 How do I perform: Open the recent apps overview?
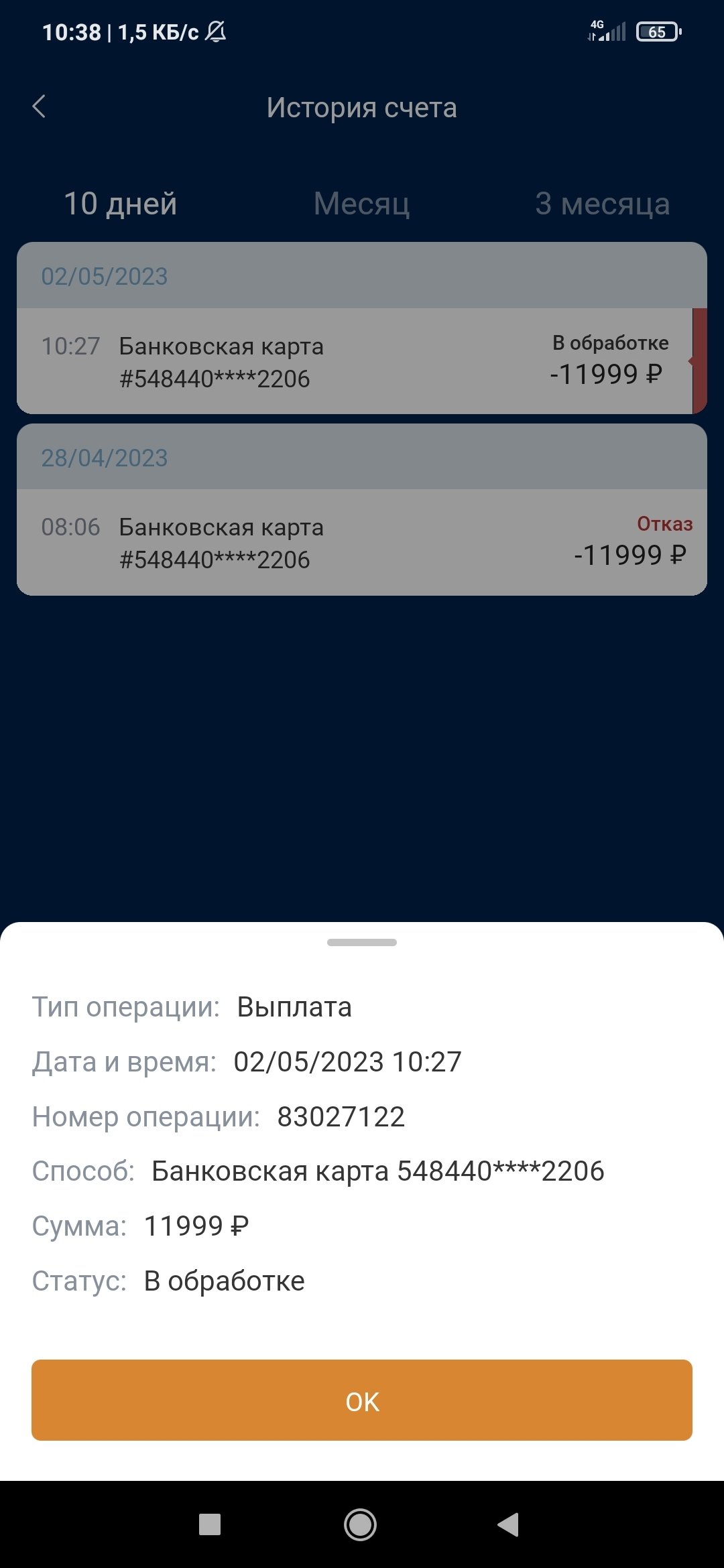coord(210,1524)
